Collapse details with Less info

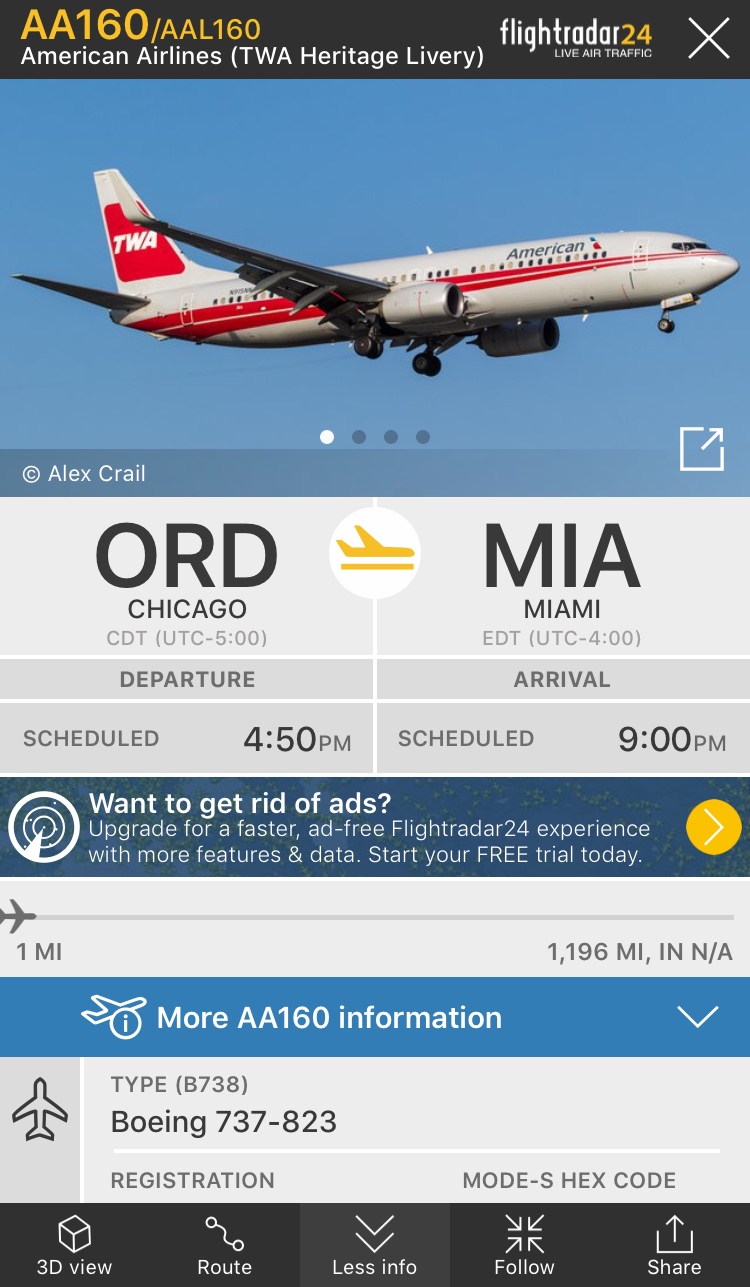pos(375,1245)
